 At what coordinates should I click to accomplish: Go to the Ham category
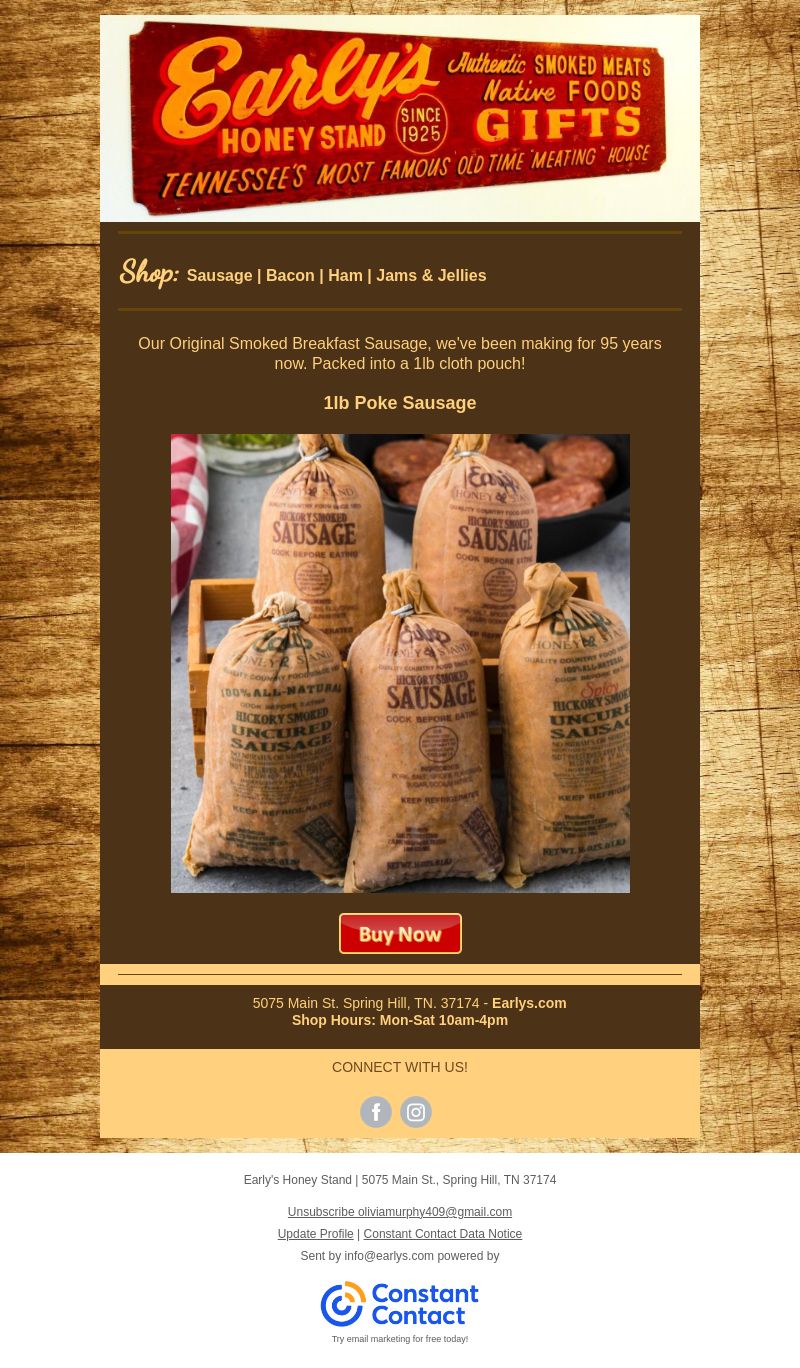[345, 276]
